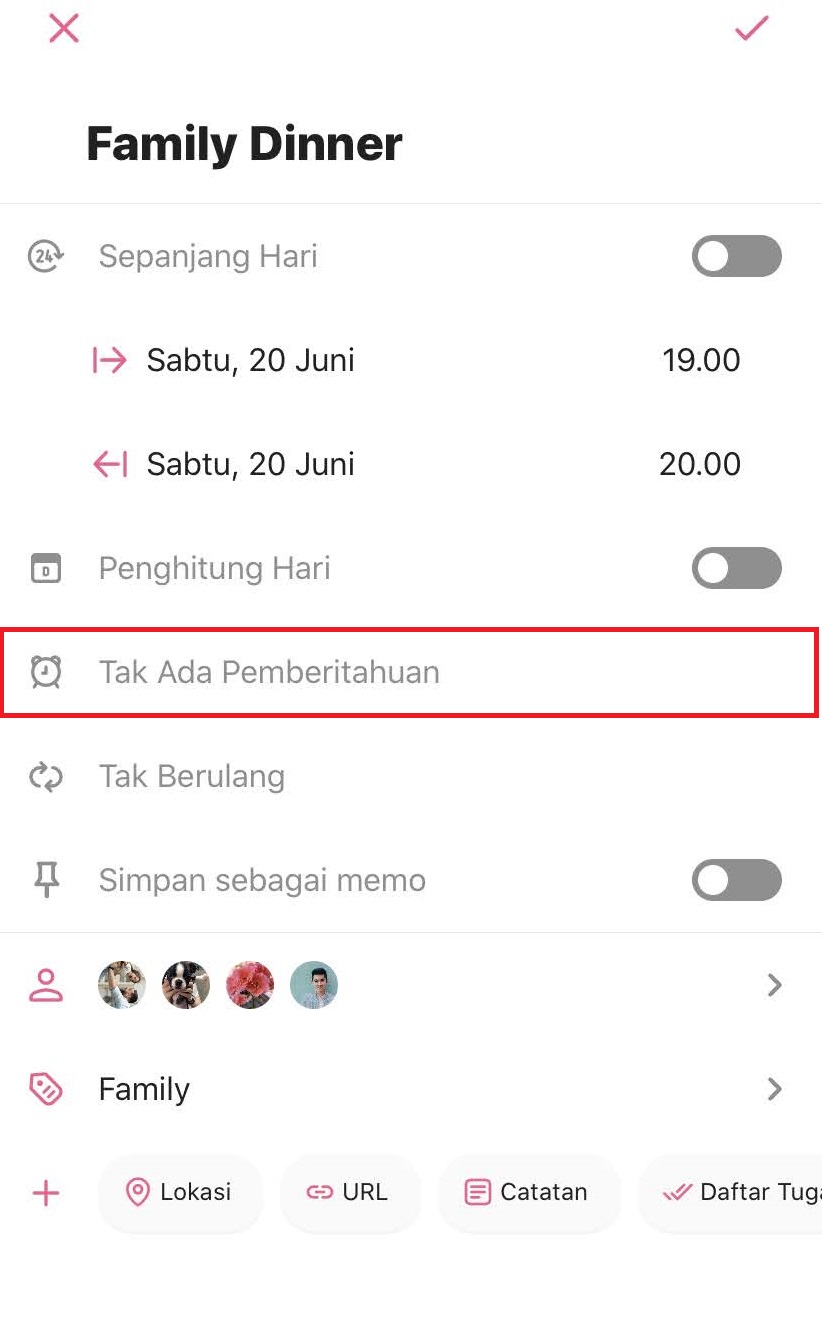
Task: Turn on Penghitung Hari
Action: coord(736,568)
